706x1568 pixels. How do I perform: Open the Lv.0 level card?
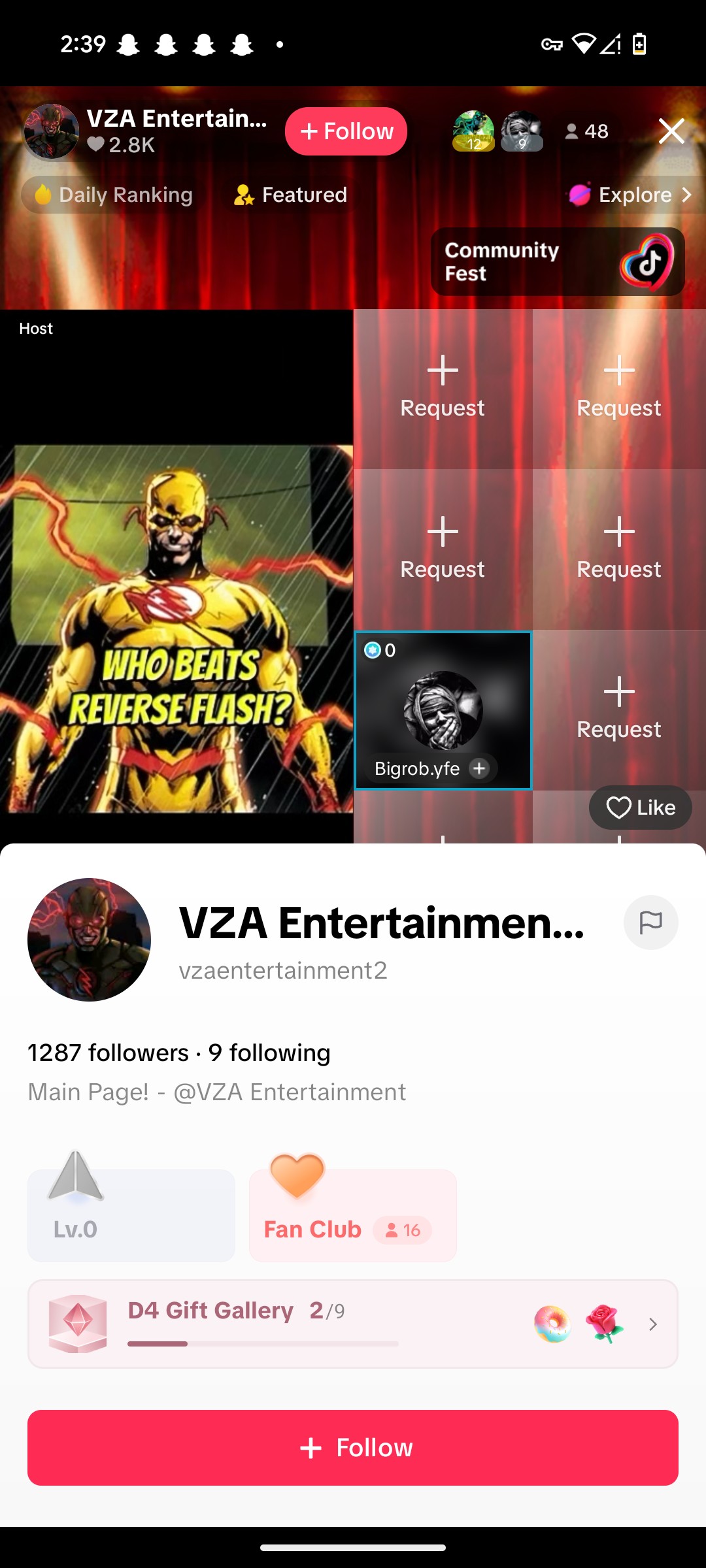(x=131, y=1215)
